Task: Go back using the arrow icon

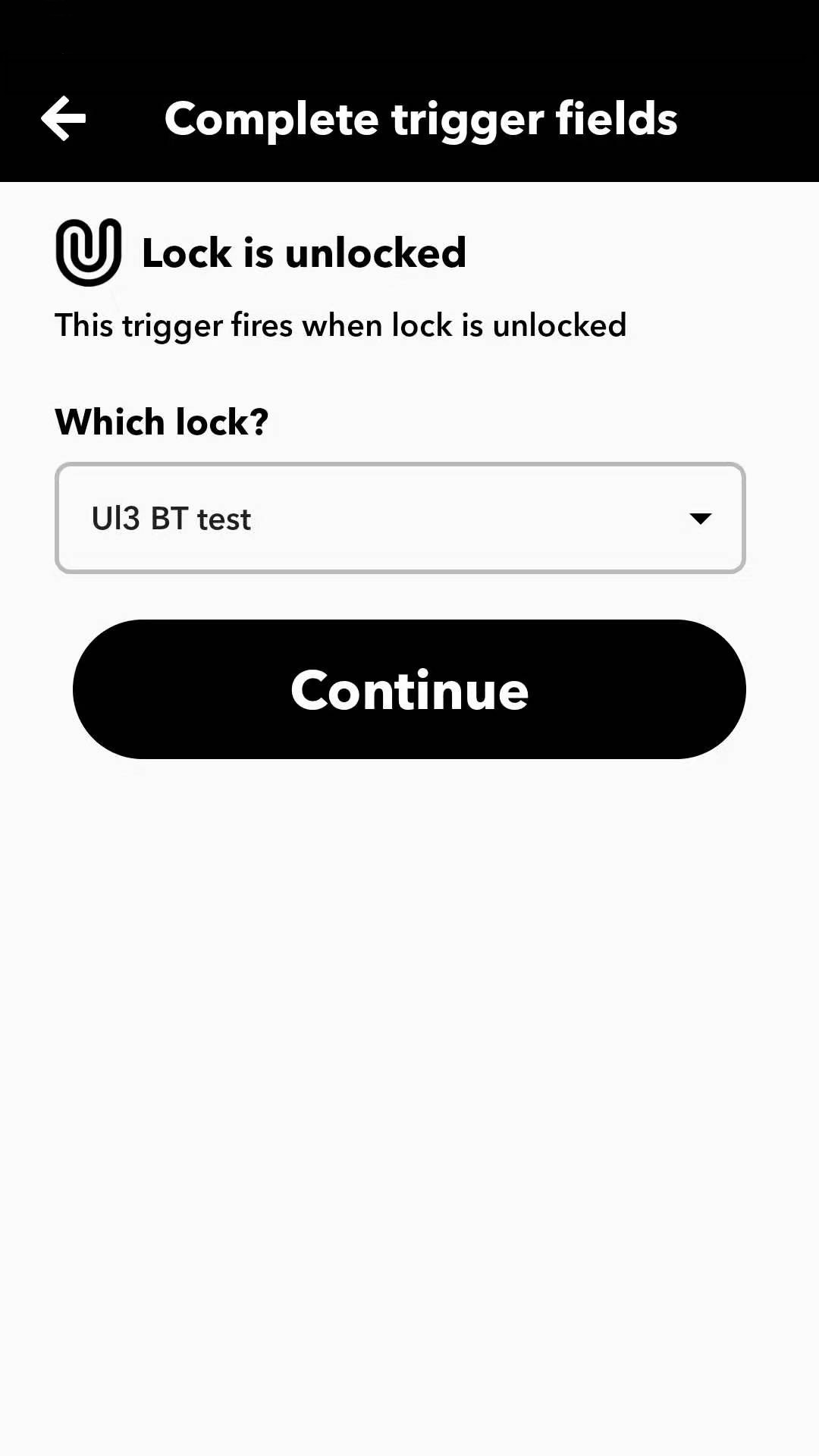Action: (x=64, y=119)
